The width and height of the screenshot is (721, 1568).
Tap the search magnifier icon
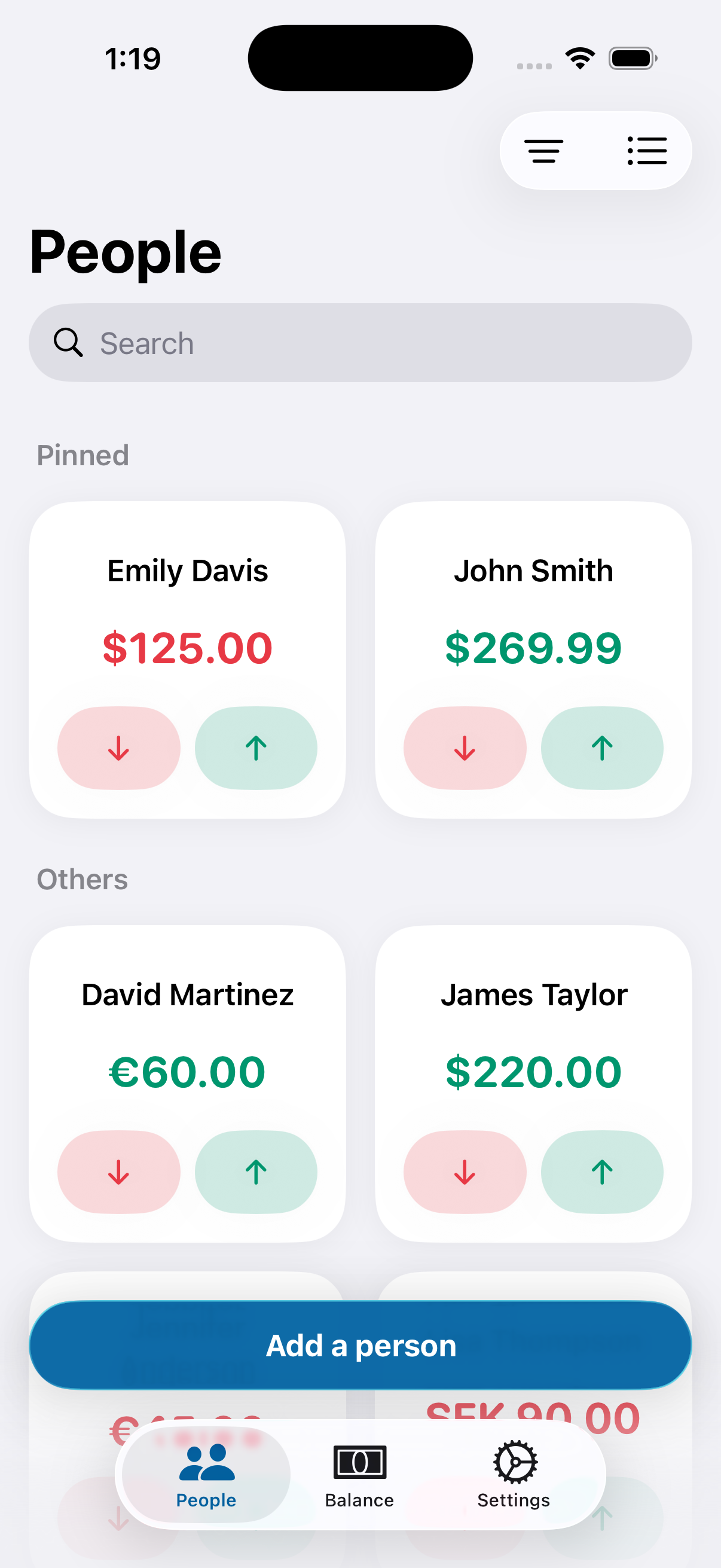click(69, 342)
